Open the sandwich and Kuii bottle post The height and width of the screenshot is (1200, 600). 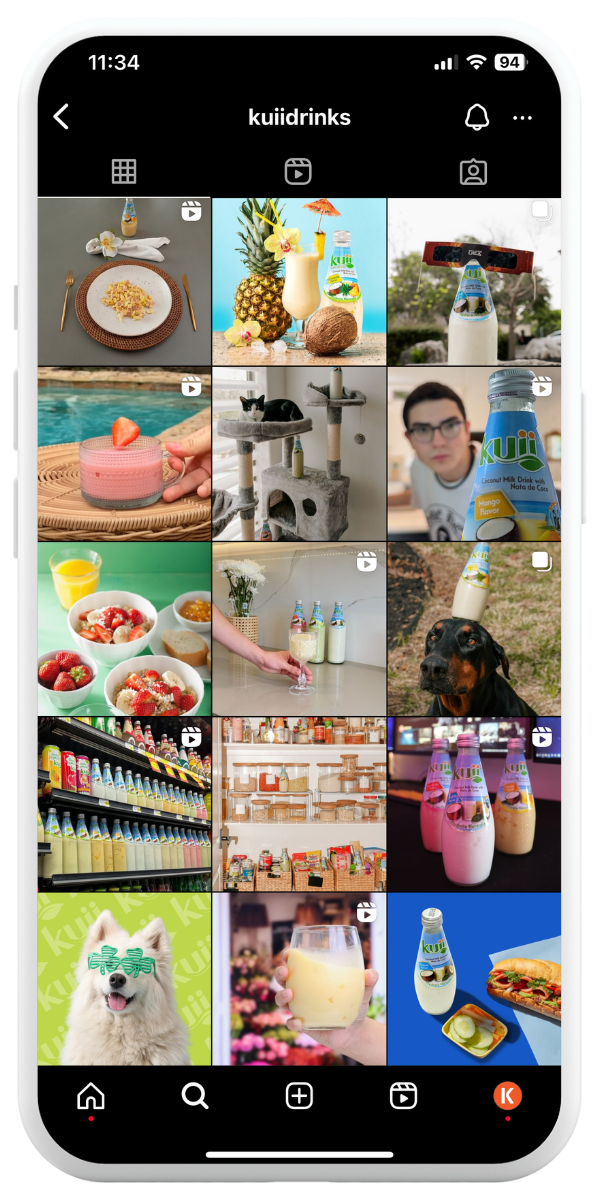[474, 979]
